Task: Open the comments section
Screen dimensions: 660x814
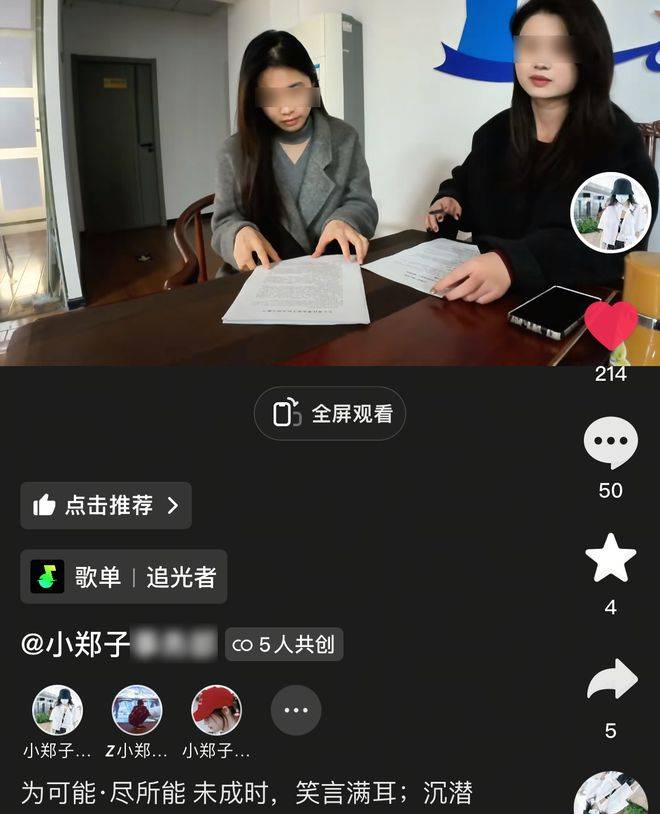Action: (x=610, y=444)
